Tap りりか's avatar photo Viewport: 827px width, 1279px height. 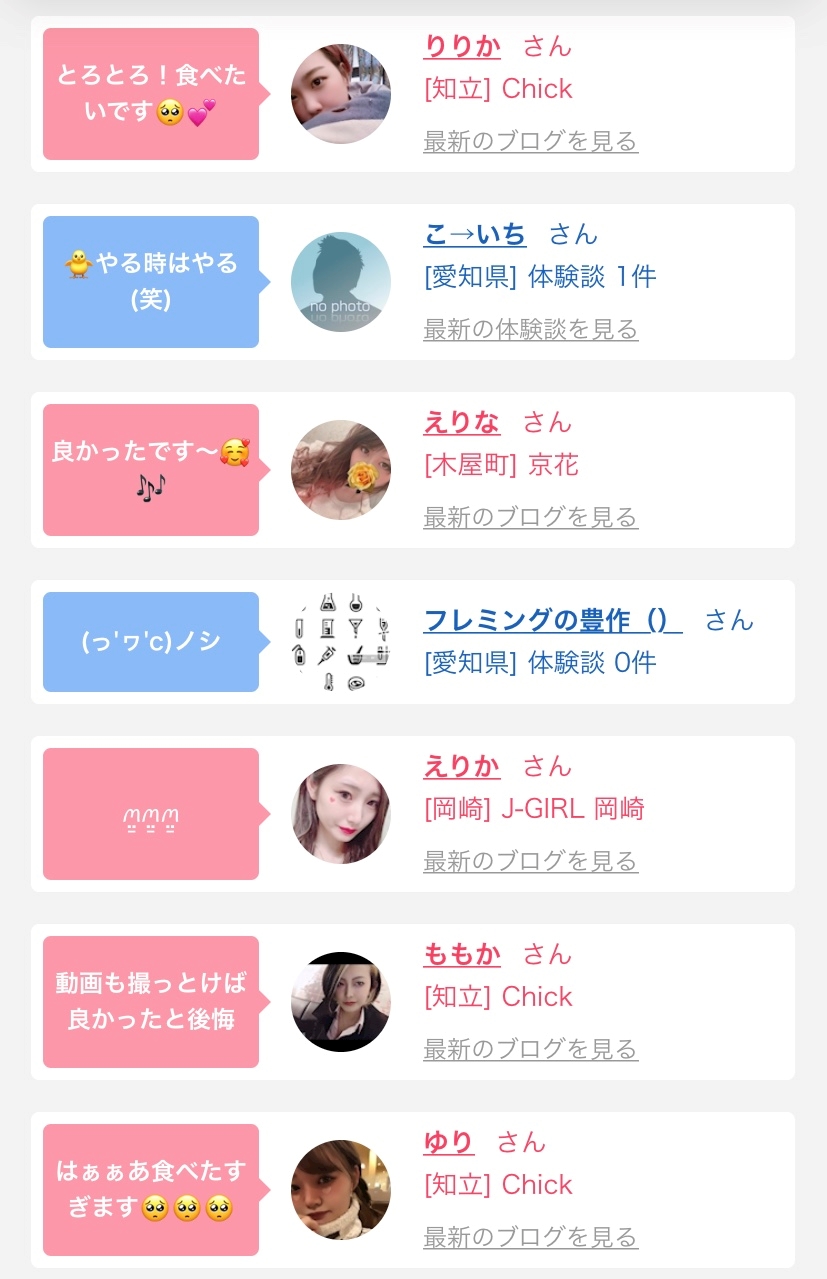pos(341,94)
